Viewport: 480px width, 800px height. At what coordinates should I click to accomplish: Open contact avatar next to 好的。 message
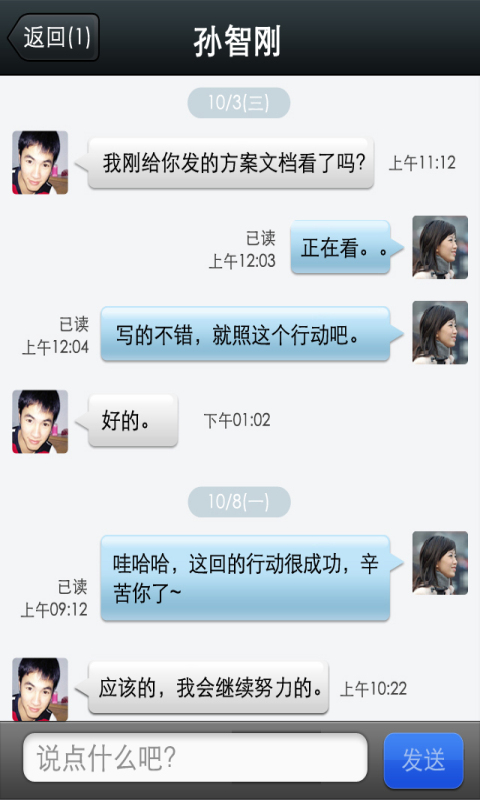pos(40,421)
